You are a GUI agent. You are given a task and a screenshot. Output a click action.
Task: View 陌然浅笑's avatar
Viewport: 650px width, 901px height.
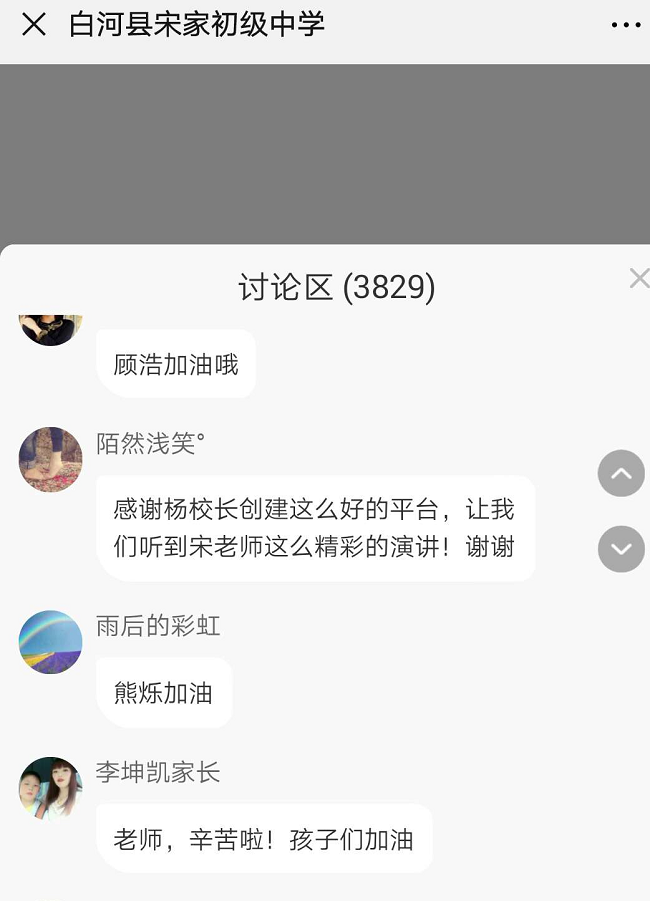click(x=50, y=459)
